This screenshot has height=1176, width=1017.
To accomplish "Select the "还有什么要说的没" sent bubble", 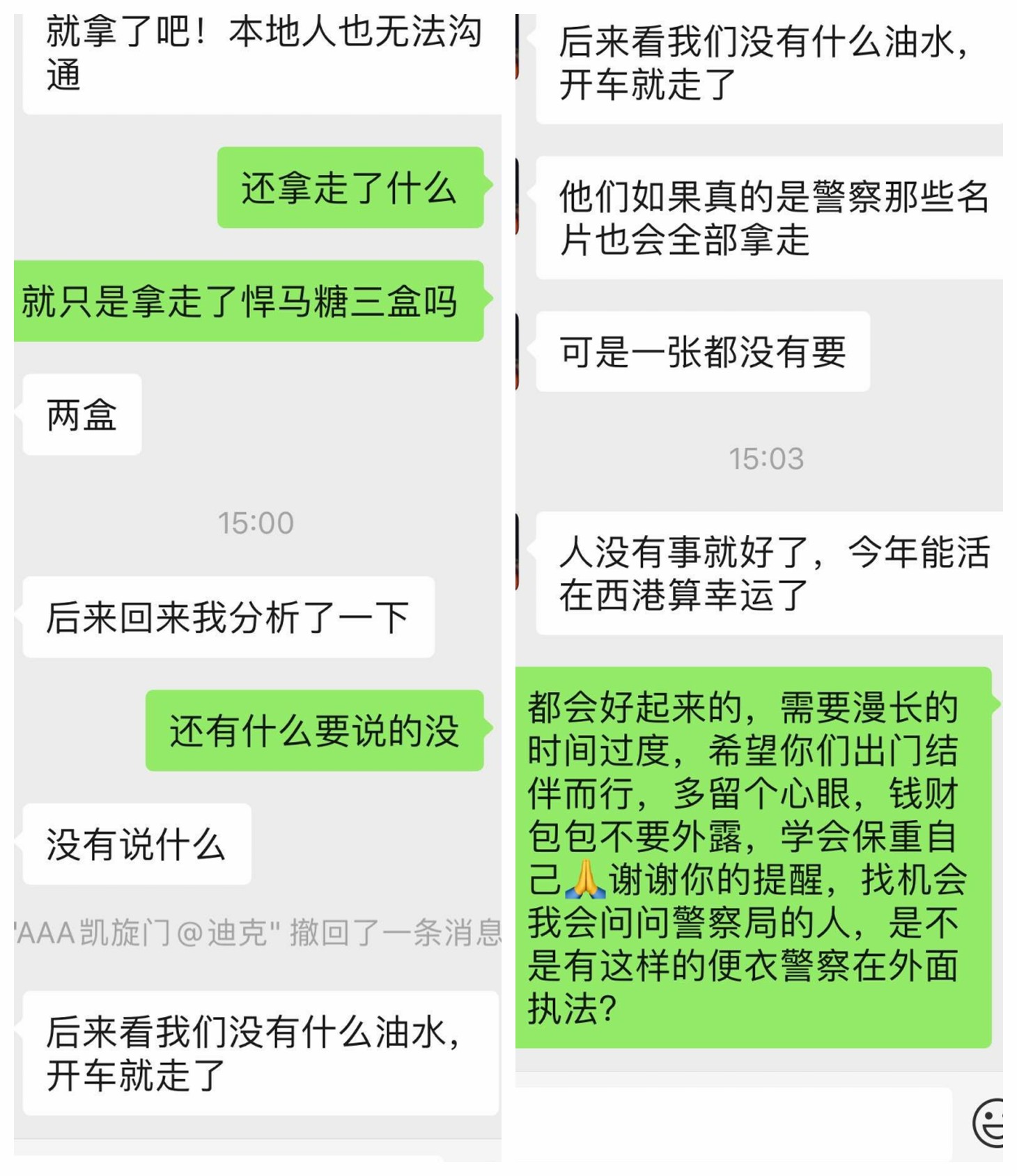I will pos(313,732).
